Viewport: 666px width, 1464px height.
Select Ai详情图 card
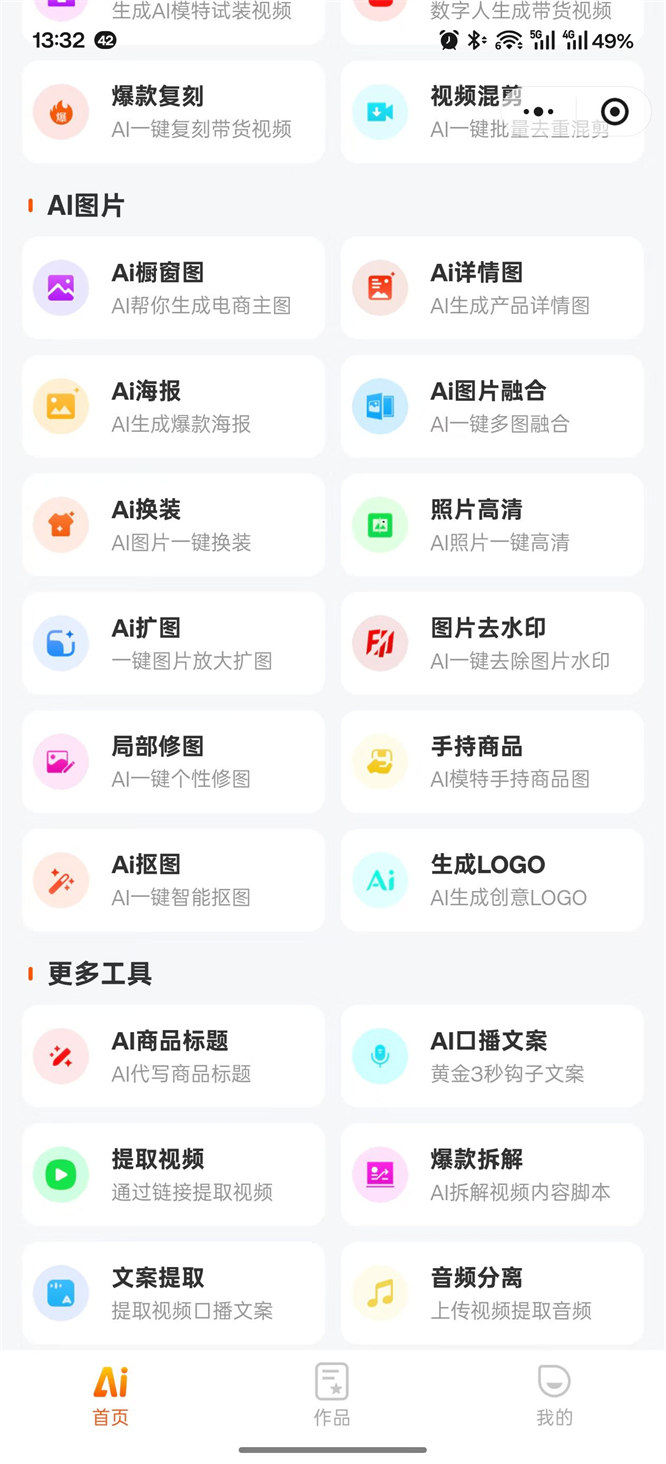(492, 288)
